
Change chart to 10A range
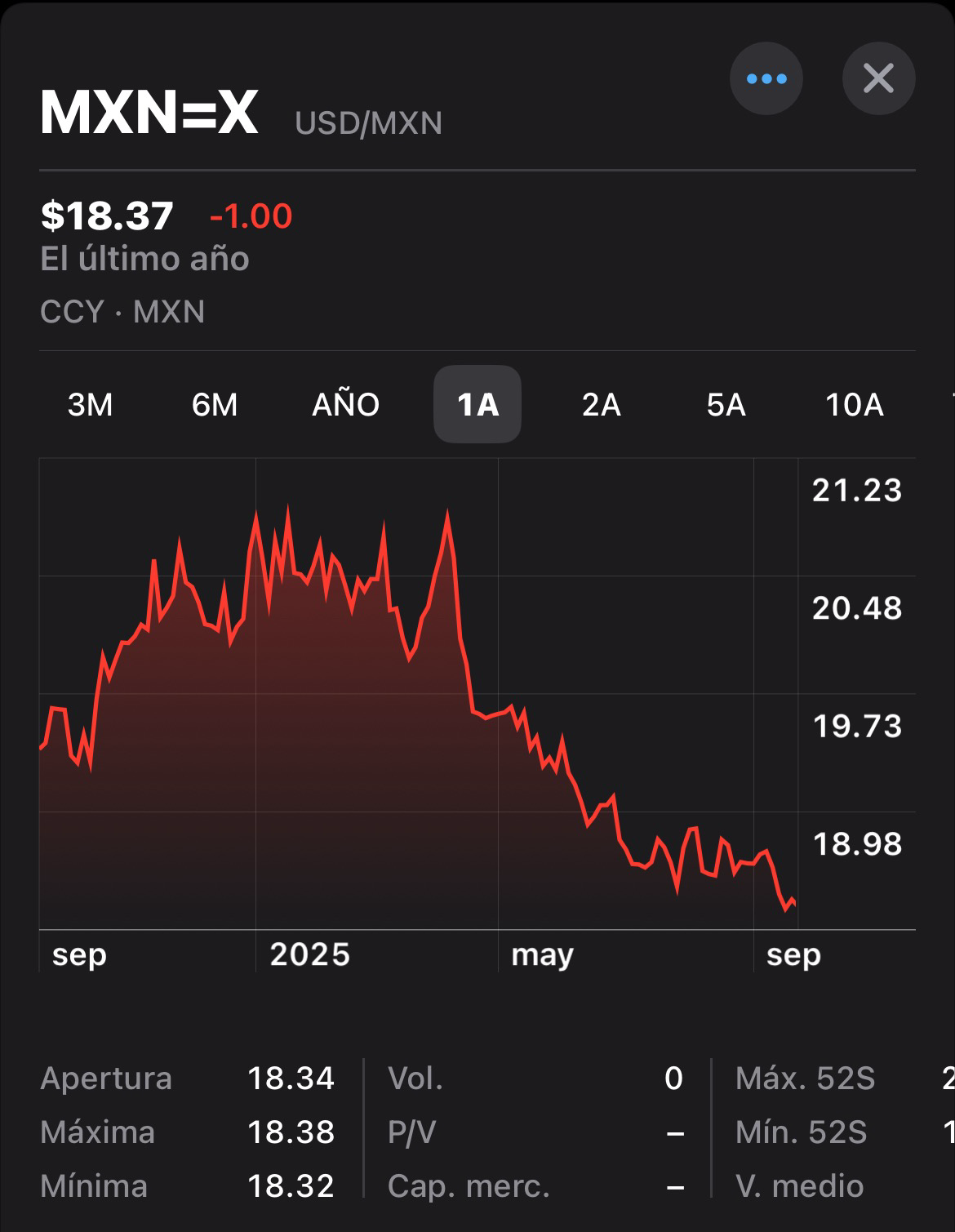click(x=855, y=404)
